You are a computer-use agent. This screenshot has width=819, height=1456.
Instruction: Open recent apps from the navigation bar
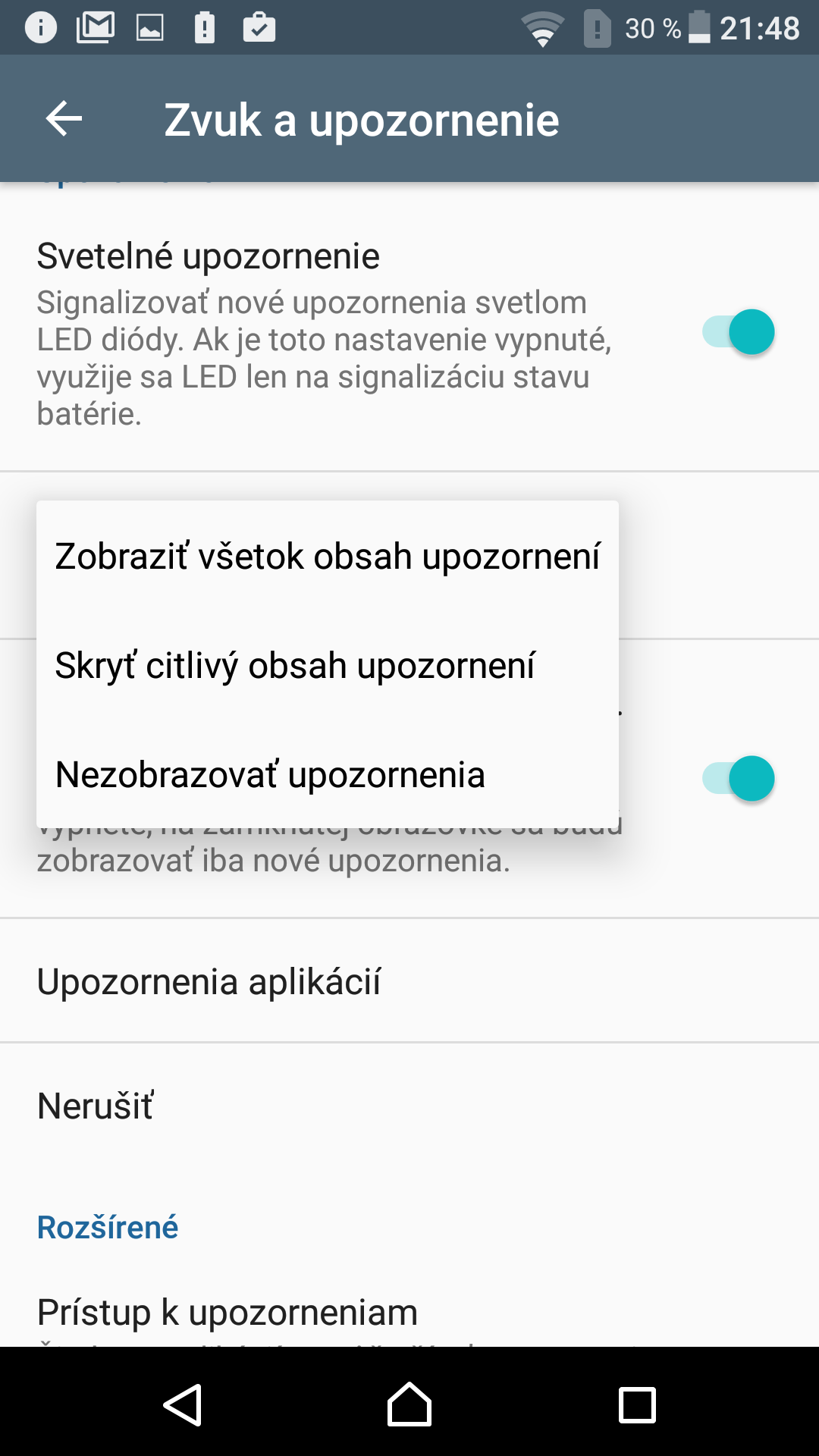[637, 1404]
